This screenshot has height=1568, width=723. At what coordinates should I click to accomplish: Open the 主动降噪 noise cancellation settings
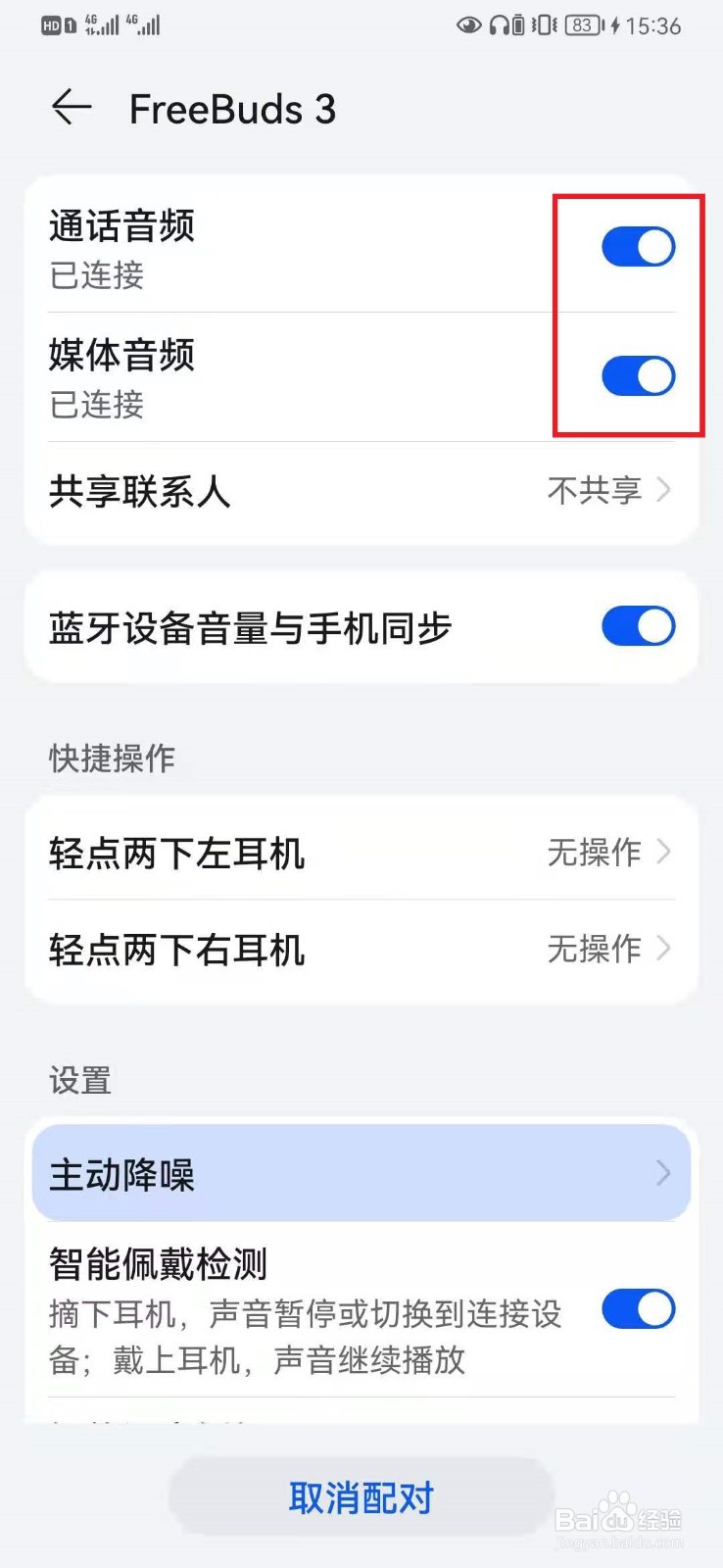tap(361, 1173)
